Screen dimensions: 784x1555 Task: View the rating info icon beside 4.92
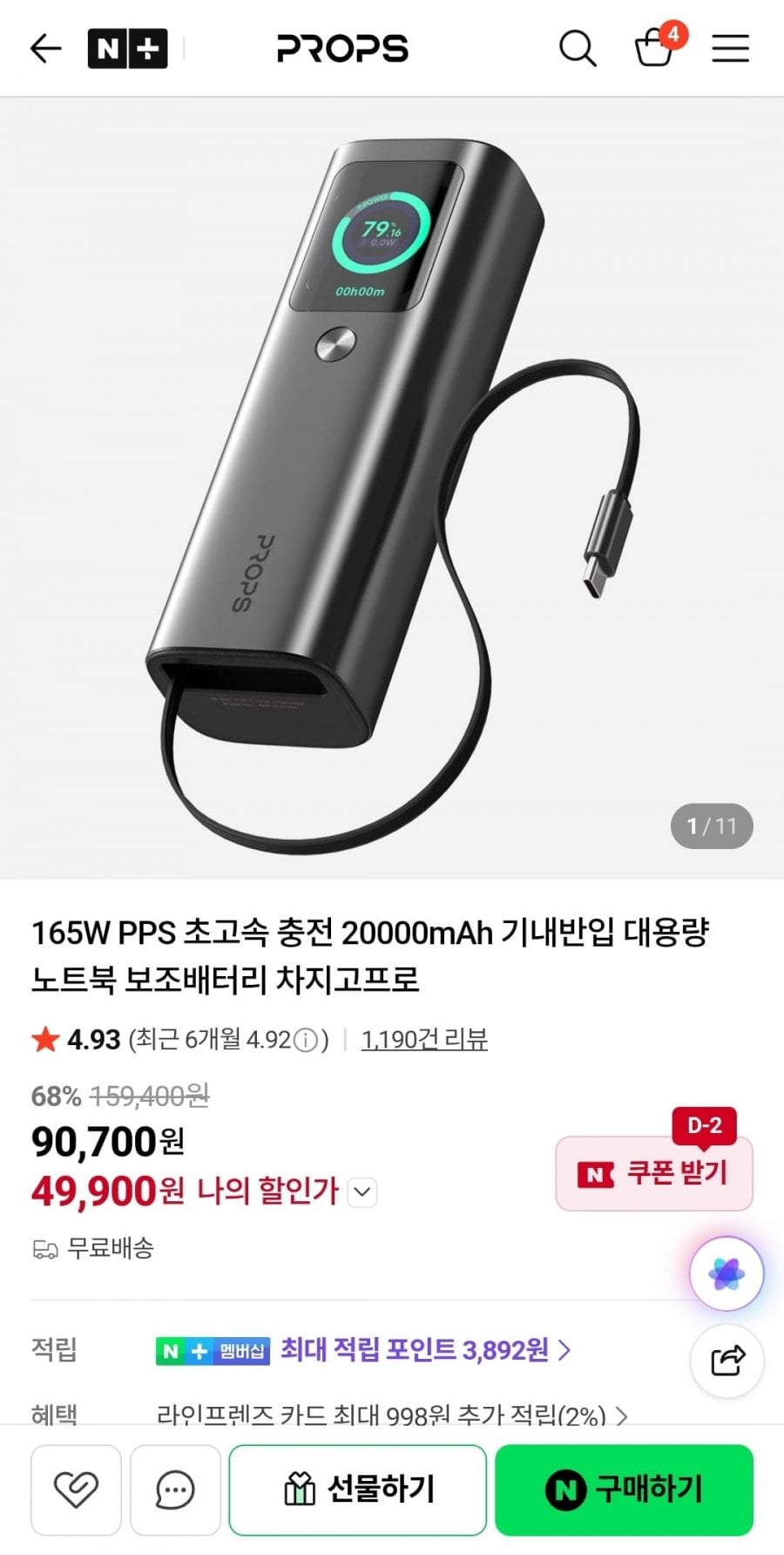coord(306,1040)
